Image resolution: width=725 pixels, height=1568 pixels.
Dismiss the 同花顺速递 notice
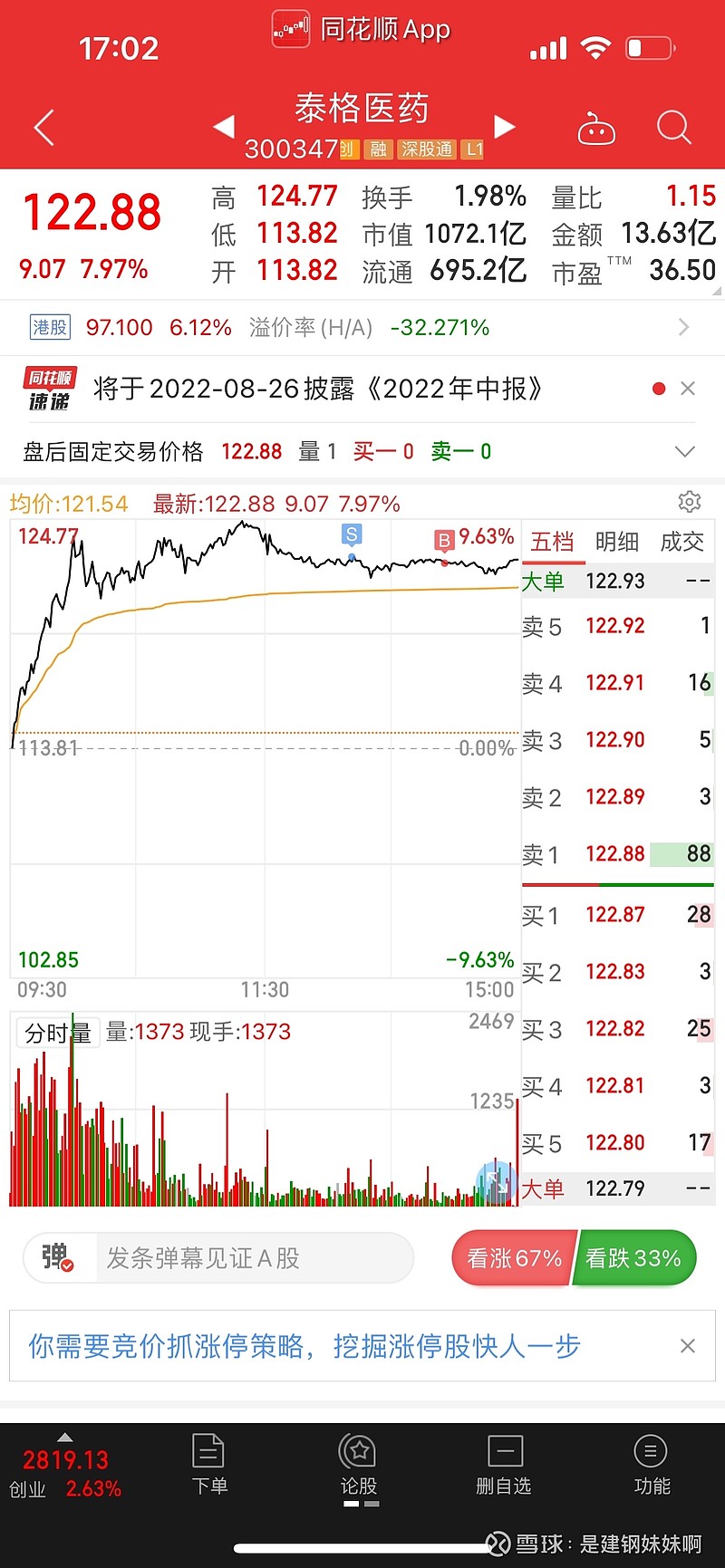click(688, 389)
